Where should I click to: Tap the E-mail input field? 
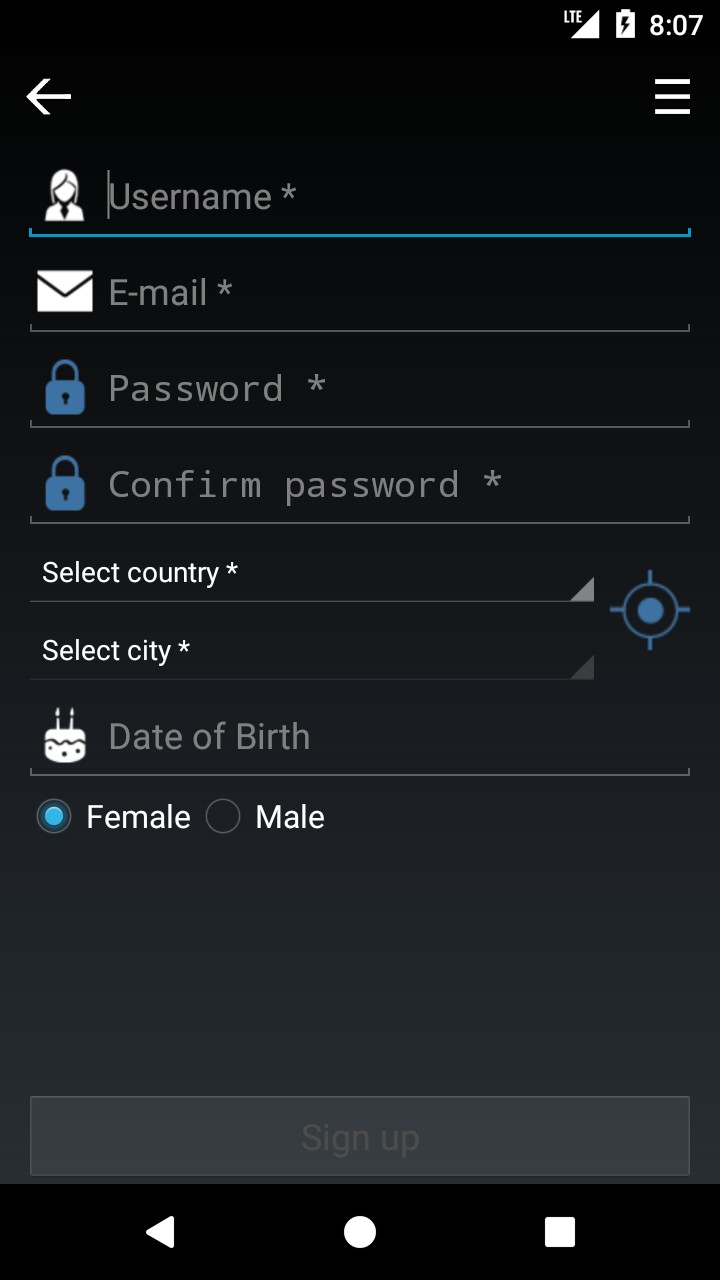pos(396,293)
